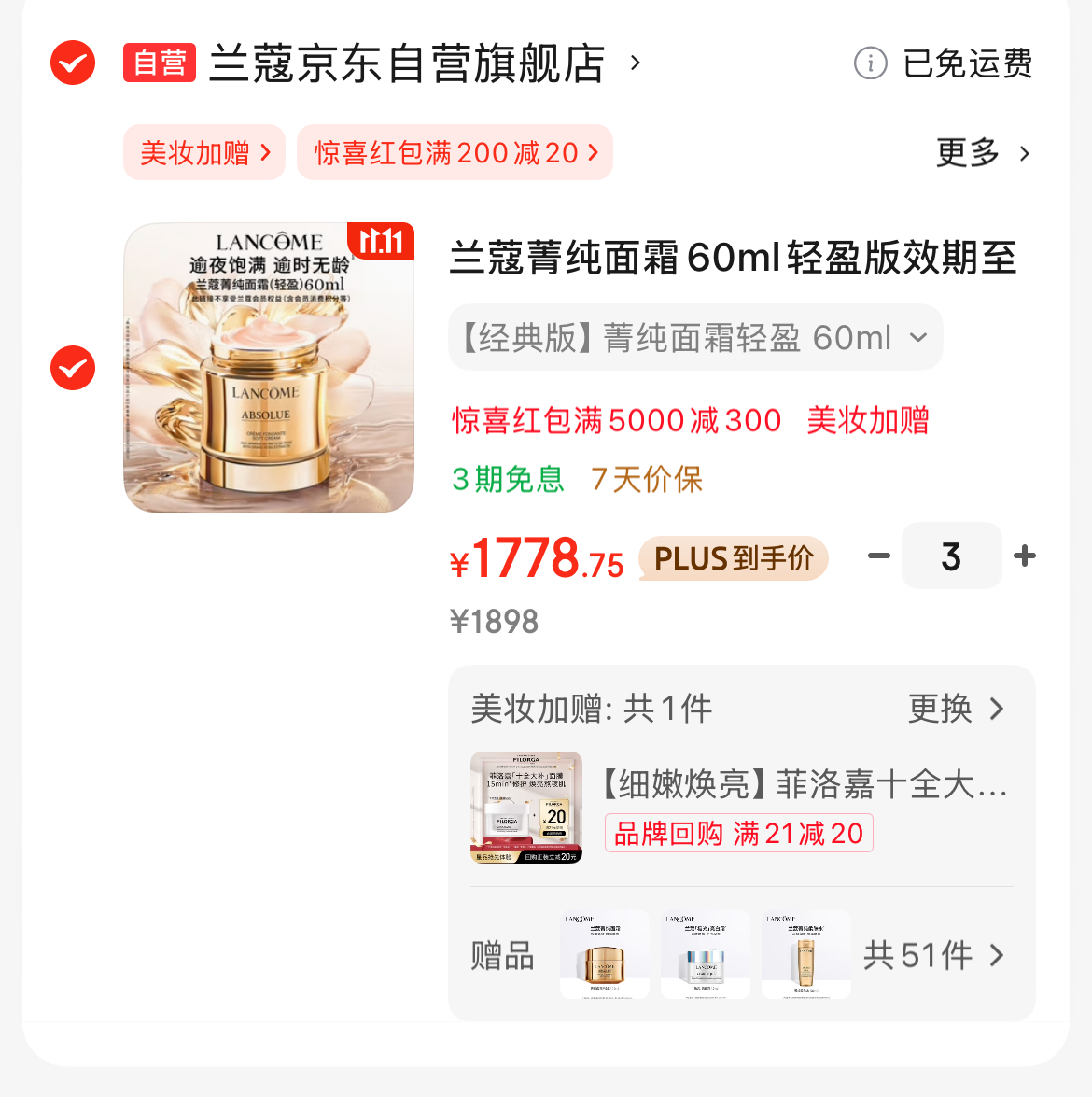
Task: Open the Lancôme cream product image
Action: point(269,368)
